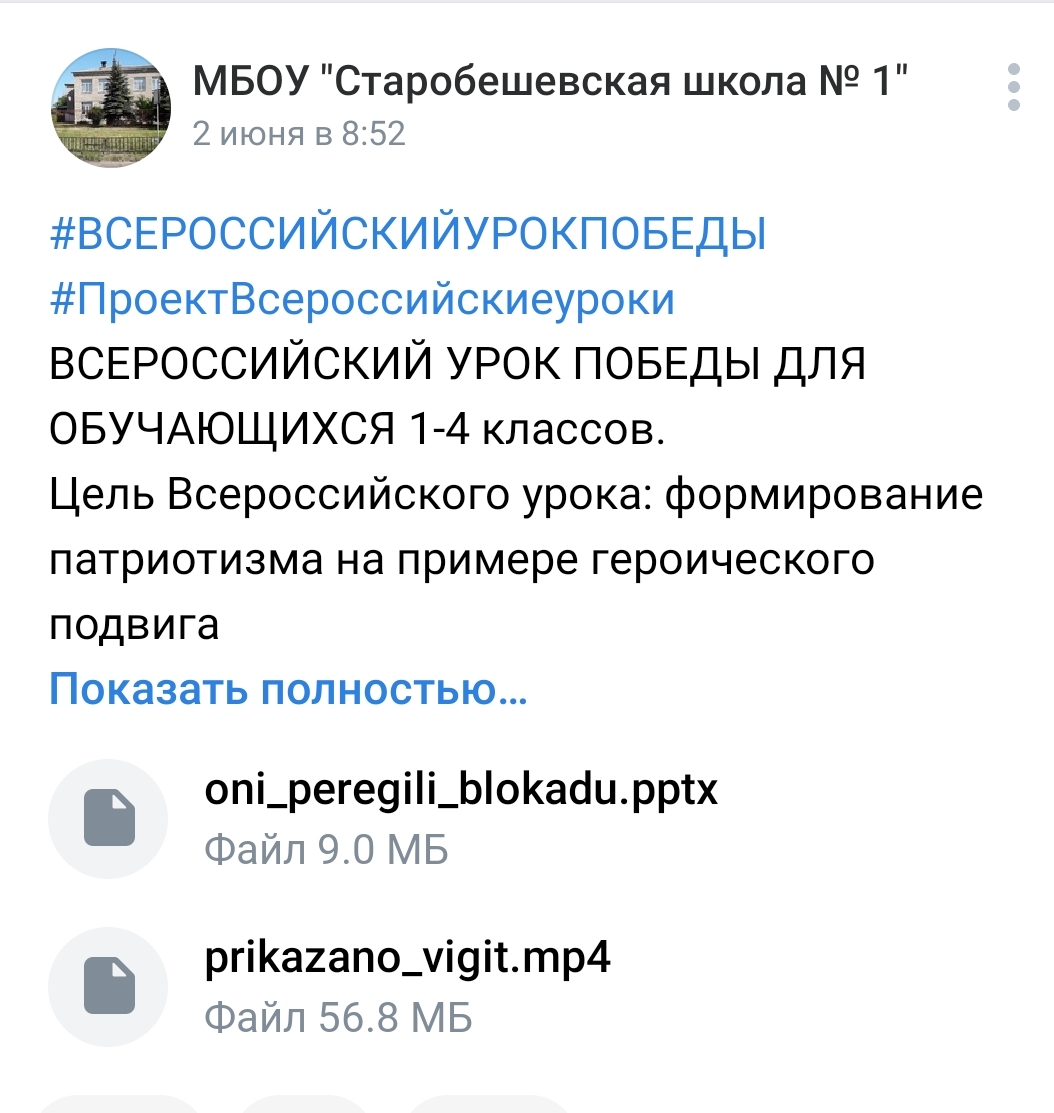Open the post's three-dot overflow menu
The width and height of the screenshot is (1054, 1113).
click(x=1014, y=87)
